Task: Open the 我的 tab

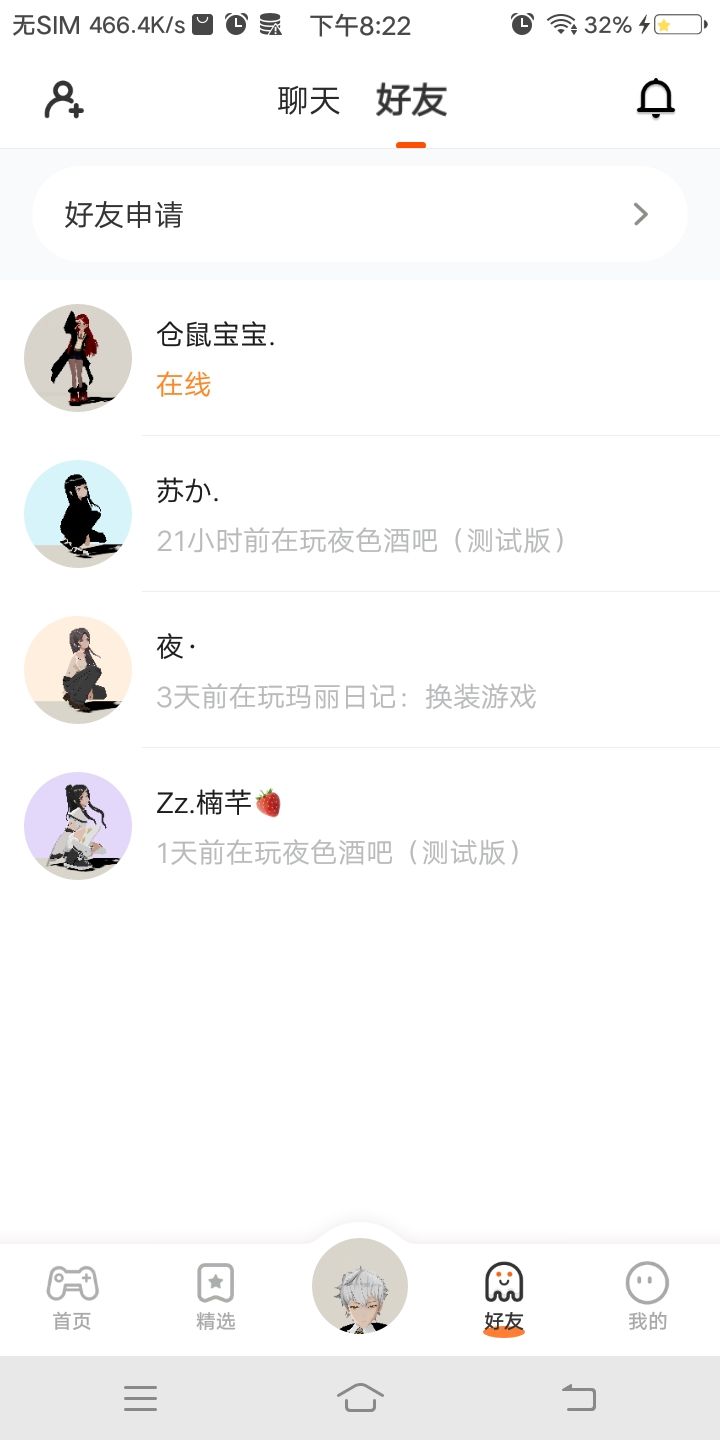Action: point(647,1297)
